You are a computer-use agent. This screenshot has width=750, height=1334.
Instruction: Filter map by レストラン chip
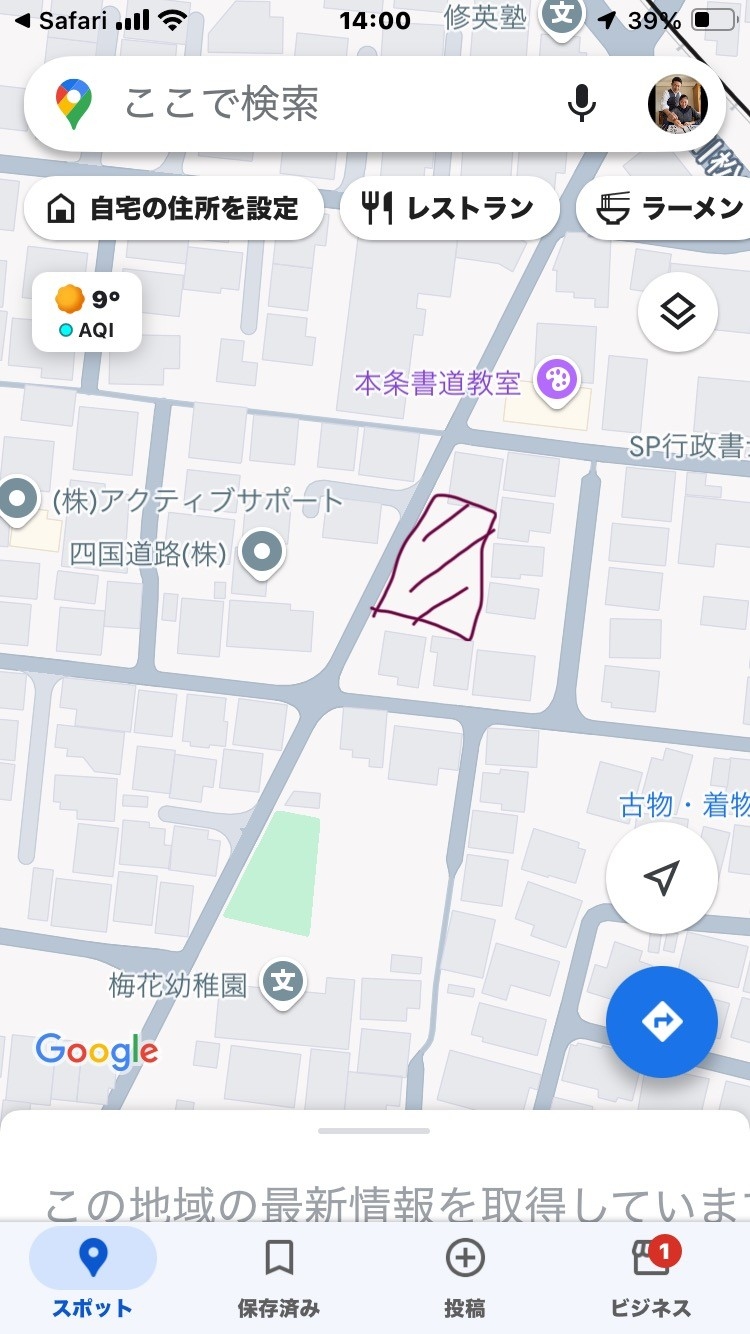click(x=449, y=208)
